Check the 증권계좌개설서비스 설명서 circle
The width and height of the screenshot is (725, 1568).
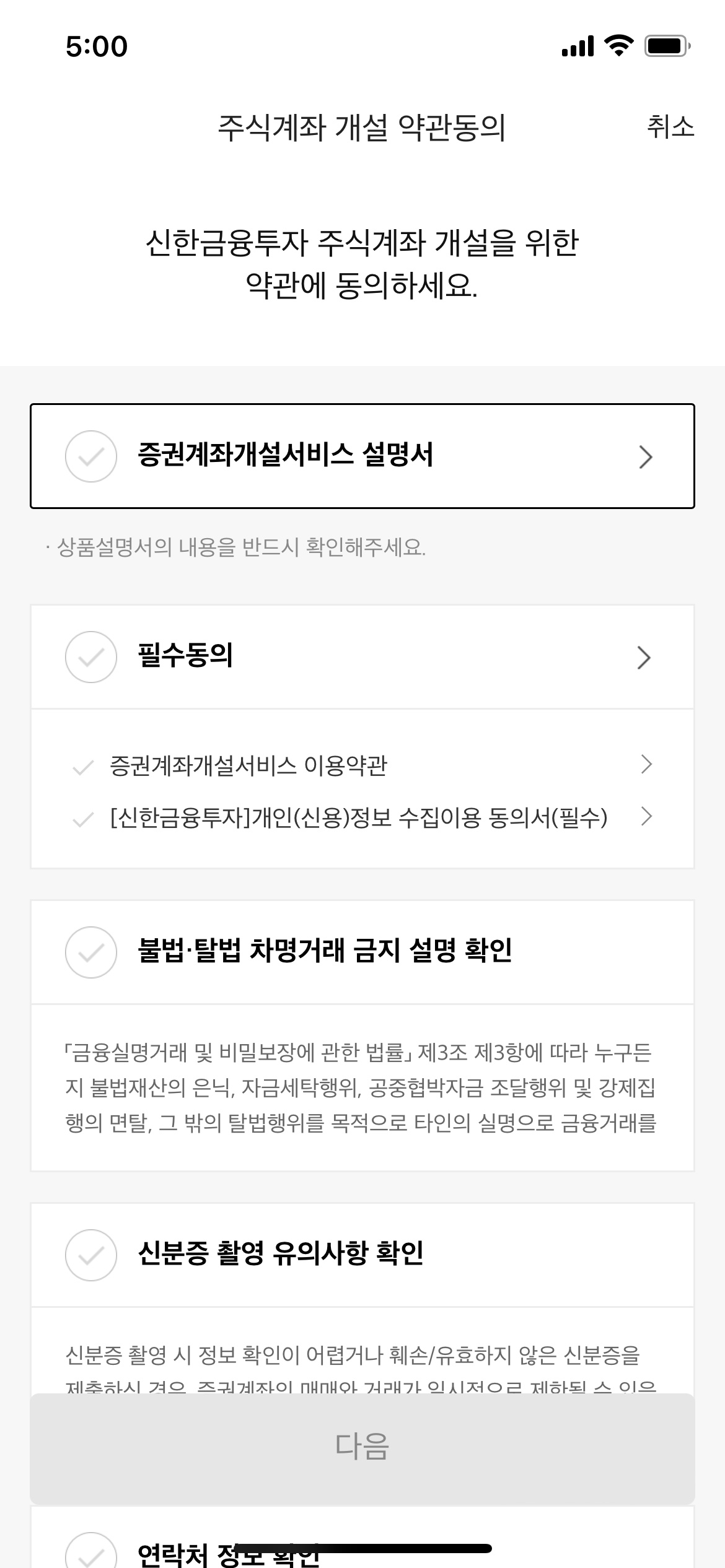91,456
